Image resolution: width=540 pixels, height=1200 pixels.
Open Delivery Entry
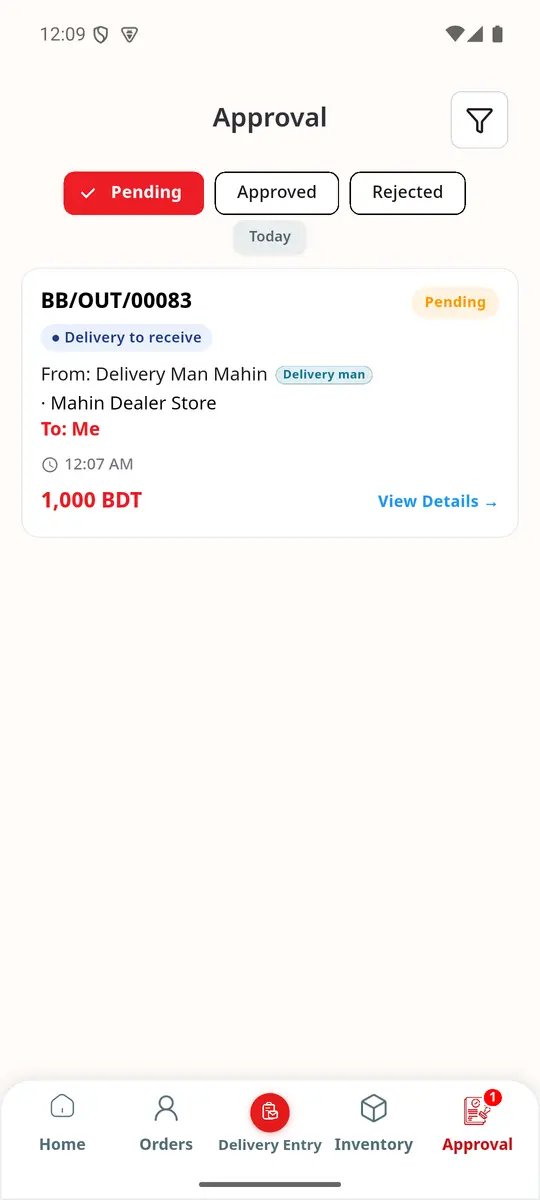click(270, 1124)
